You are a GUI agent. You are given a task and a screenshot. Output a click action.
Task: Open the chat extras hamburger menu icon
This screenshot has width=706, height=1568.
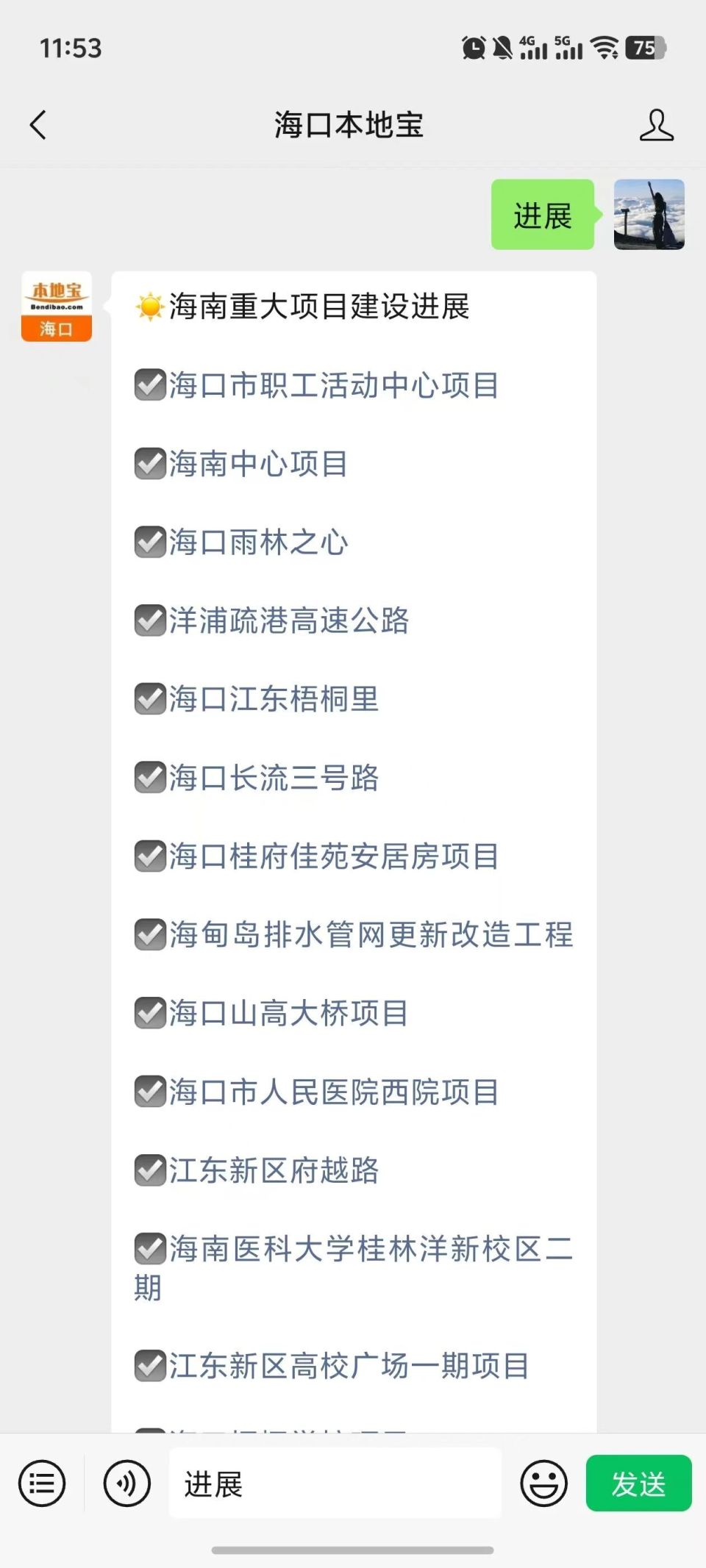[x=42, y=1483]
